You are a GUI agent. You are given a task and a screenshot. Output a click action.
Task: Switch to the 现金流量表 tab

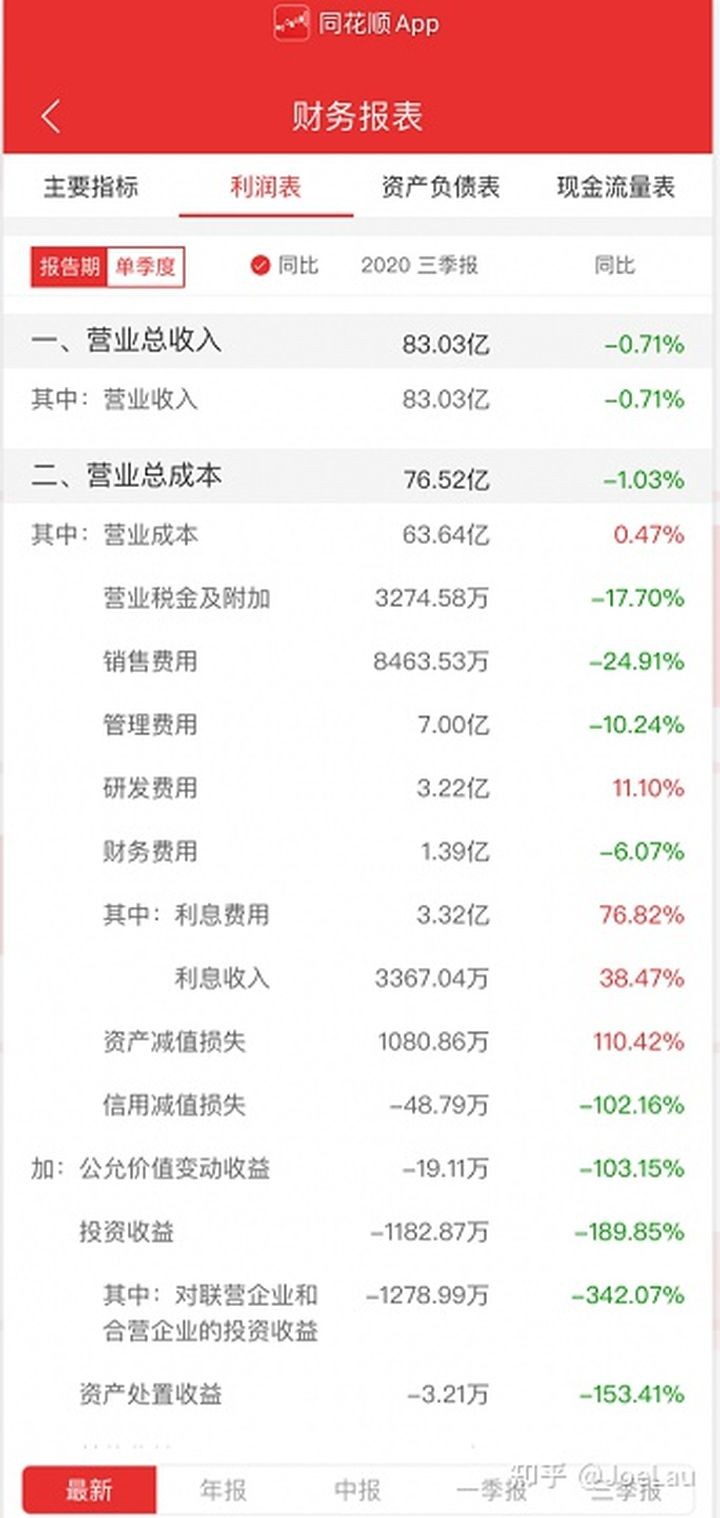point(613,186)
